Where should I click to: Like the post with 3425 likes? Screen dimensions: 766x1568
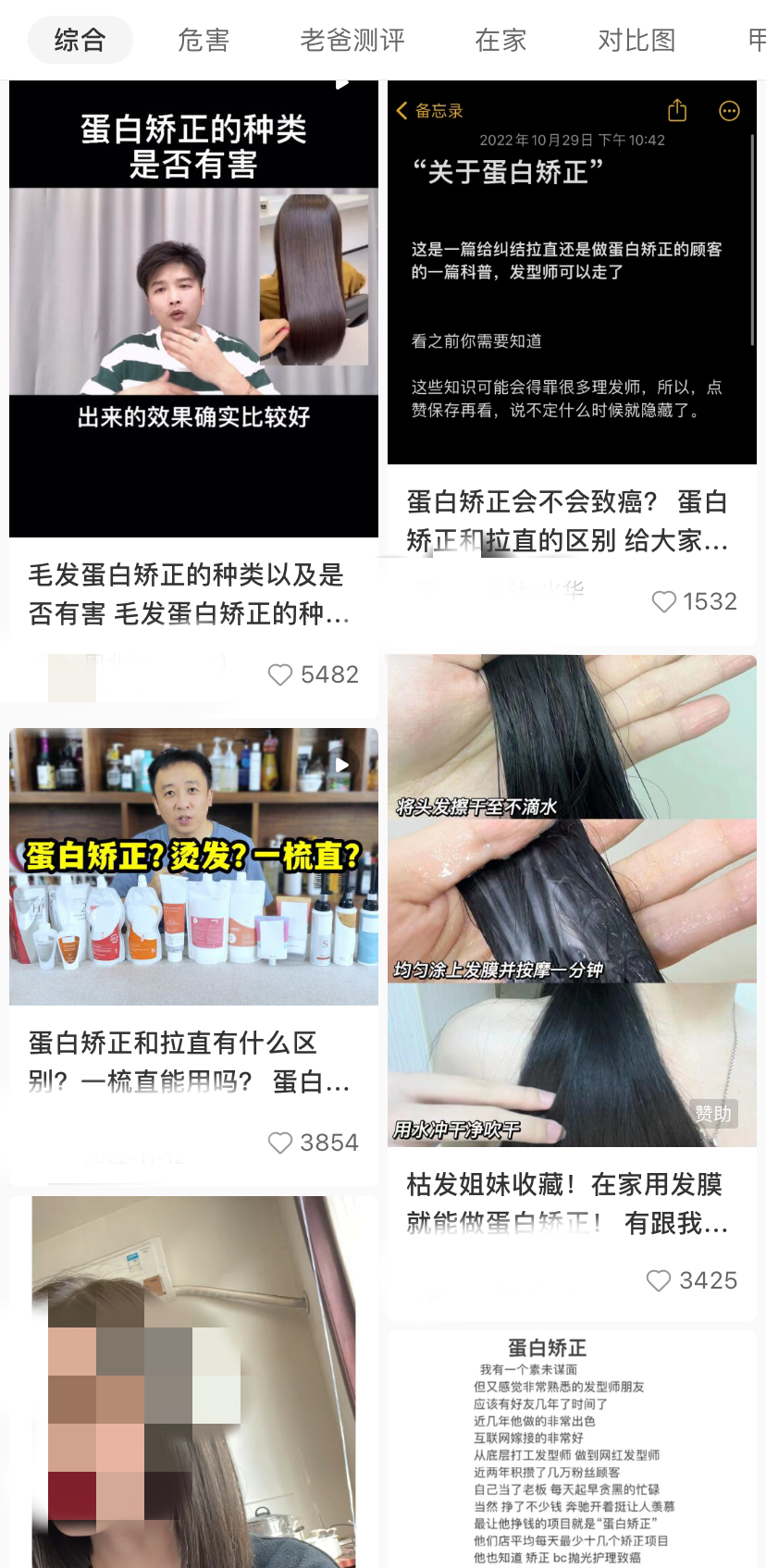coord(659,1280)
